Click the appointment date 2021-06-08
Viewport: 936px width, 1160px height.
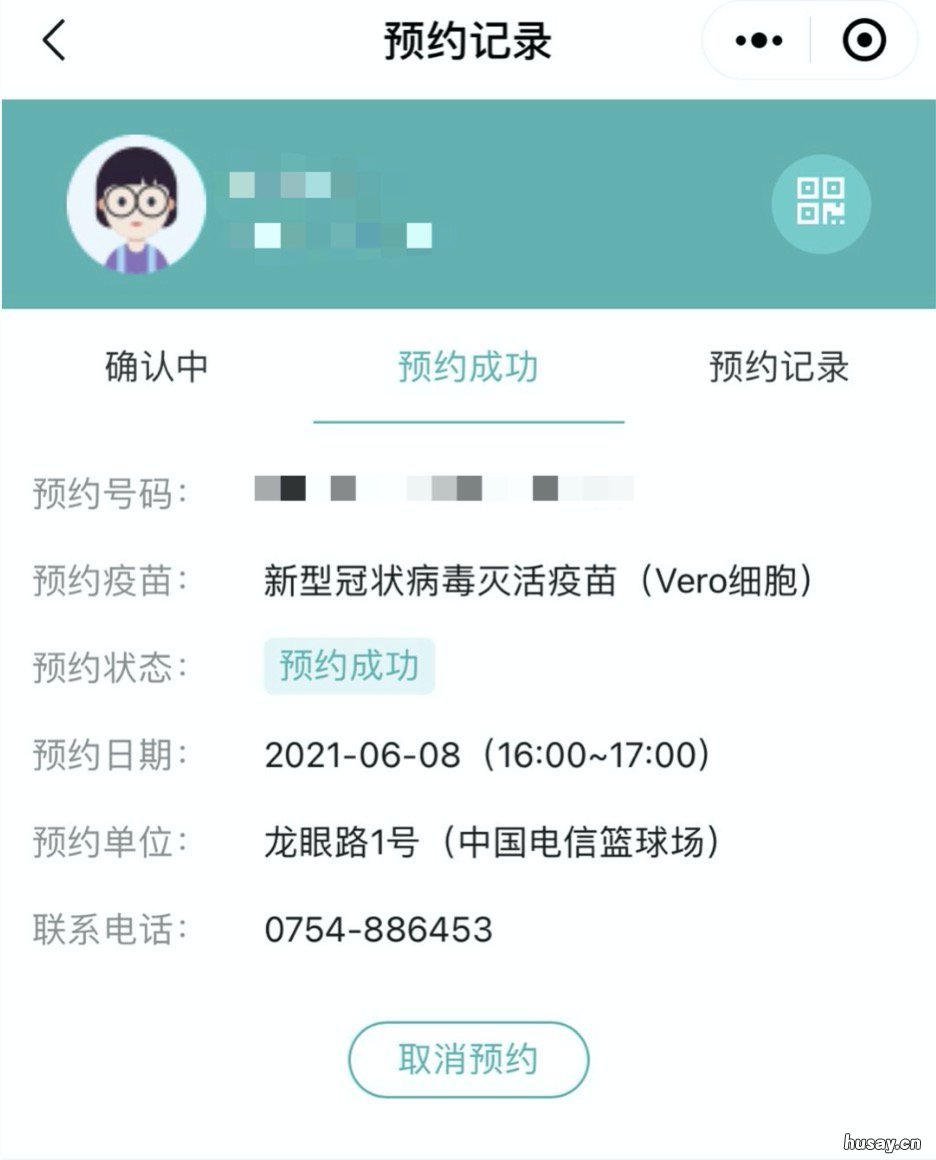pyautogui.click(x=487, y=756)
